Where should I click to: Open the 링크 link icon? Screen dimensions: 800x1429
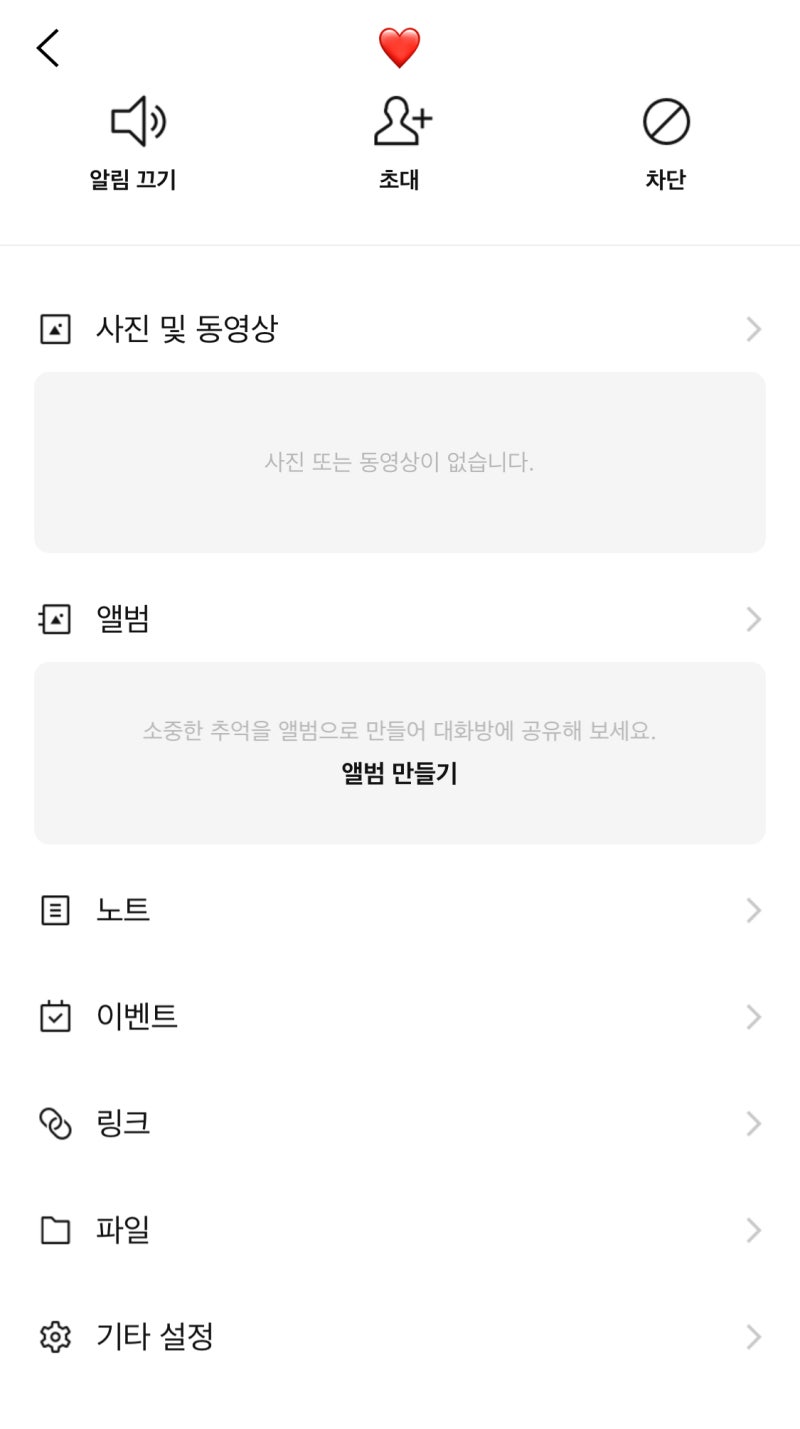pyautogui.click(x=57, y=1123)
